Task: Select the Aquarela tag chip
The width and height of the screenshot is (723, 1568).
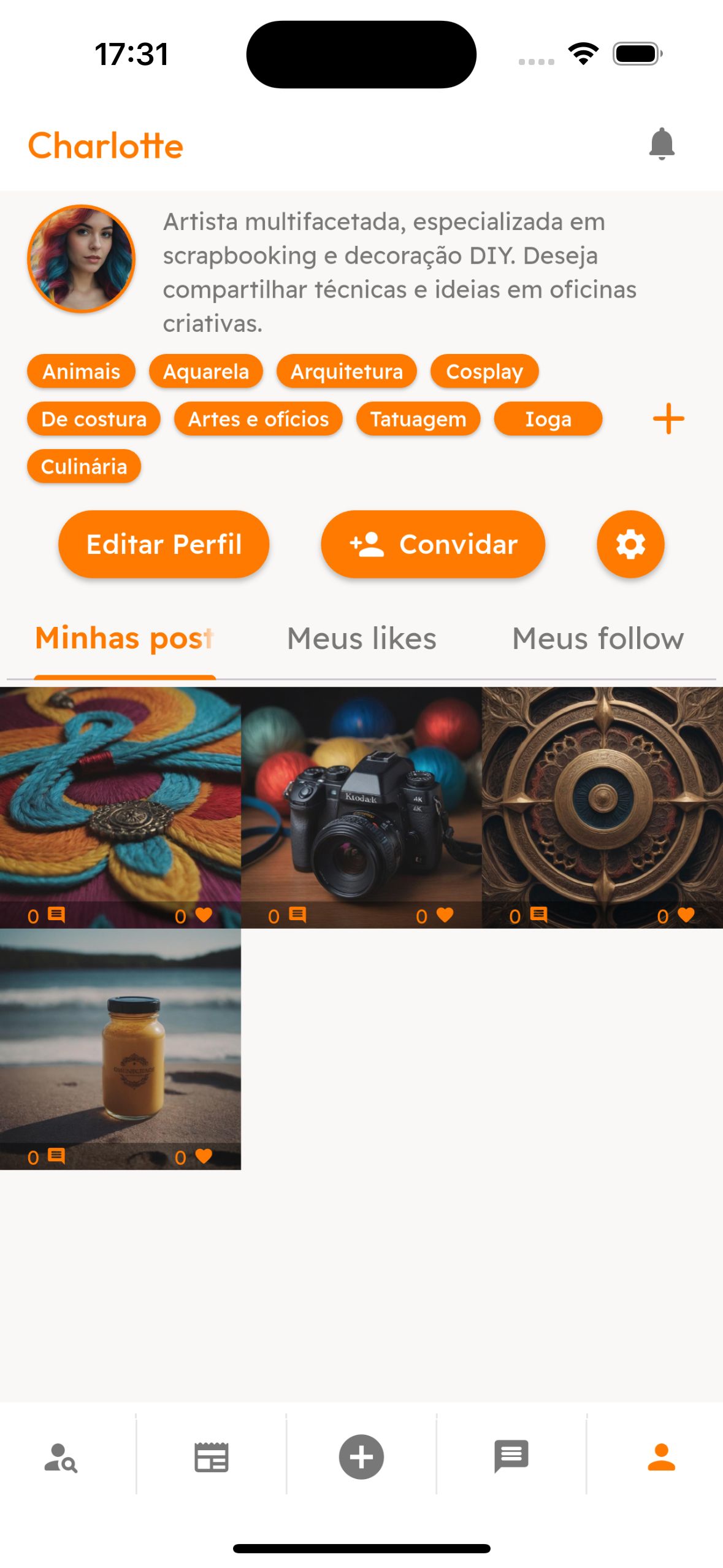Action: (x=206, y=371)
